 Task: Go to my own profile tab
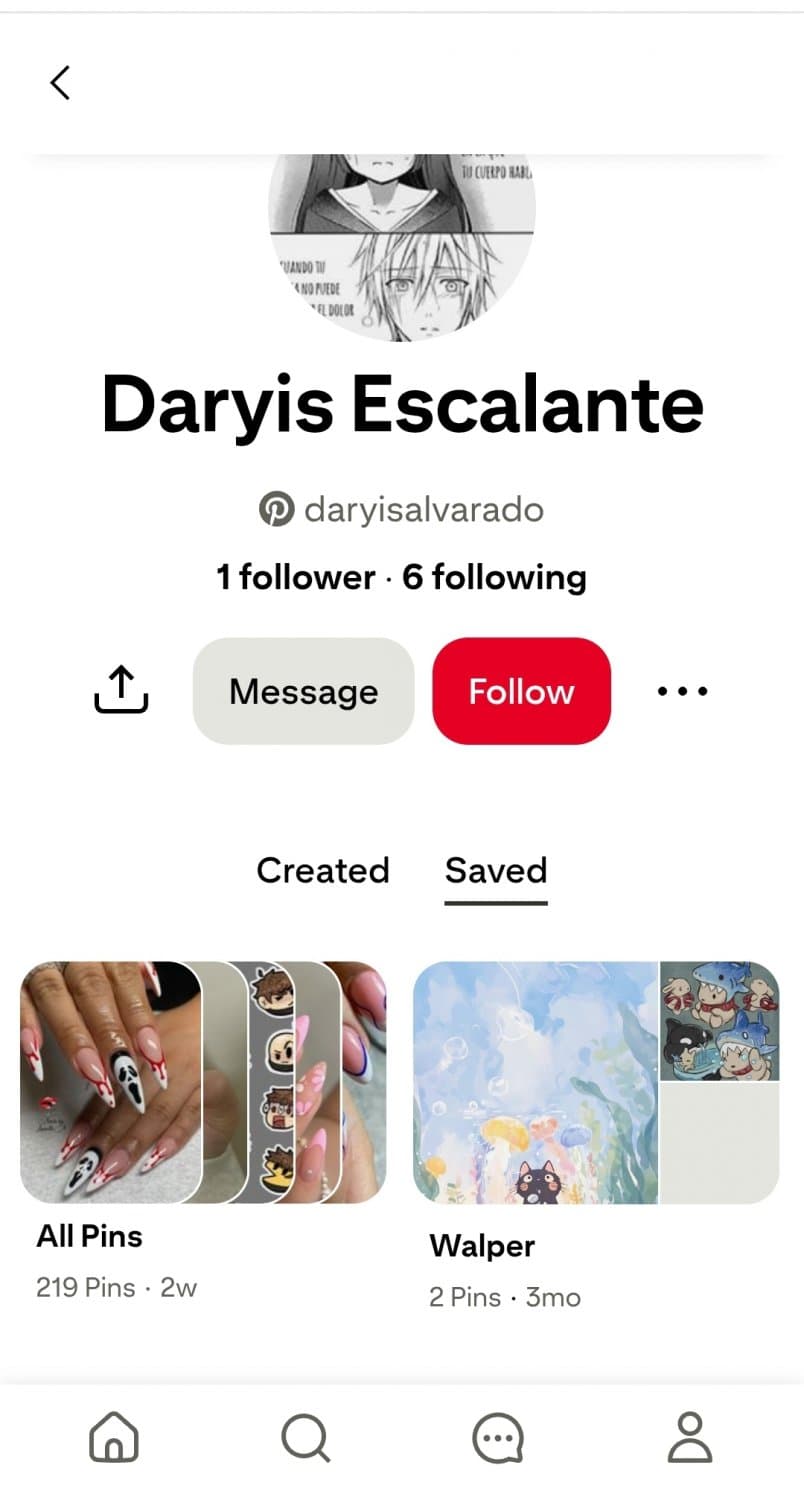(x=689, y=1438)
